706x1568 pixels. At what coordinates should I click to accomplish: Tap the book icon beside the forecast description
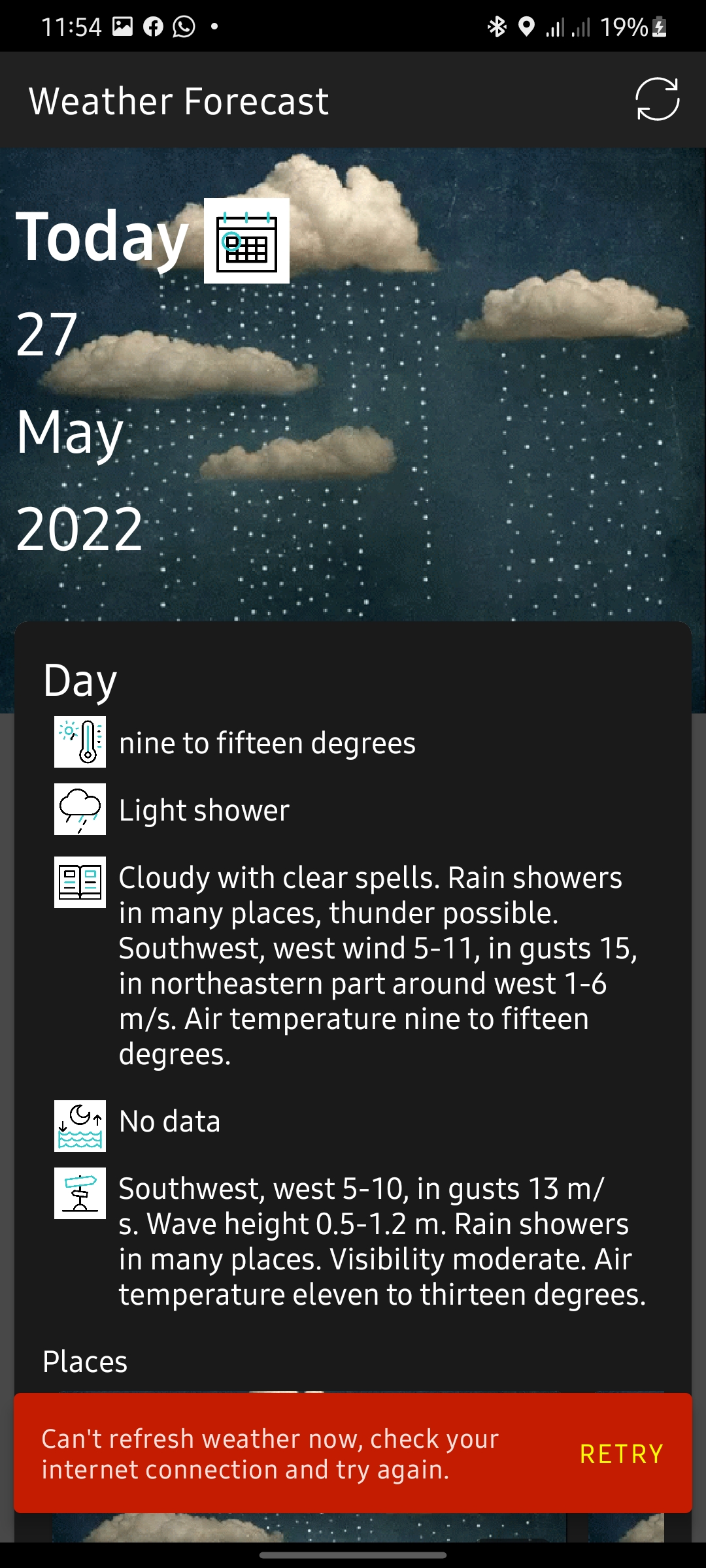[80, 882]
